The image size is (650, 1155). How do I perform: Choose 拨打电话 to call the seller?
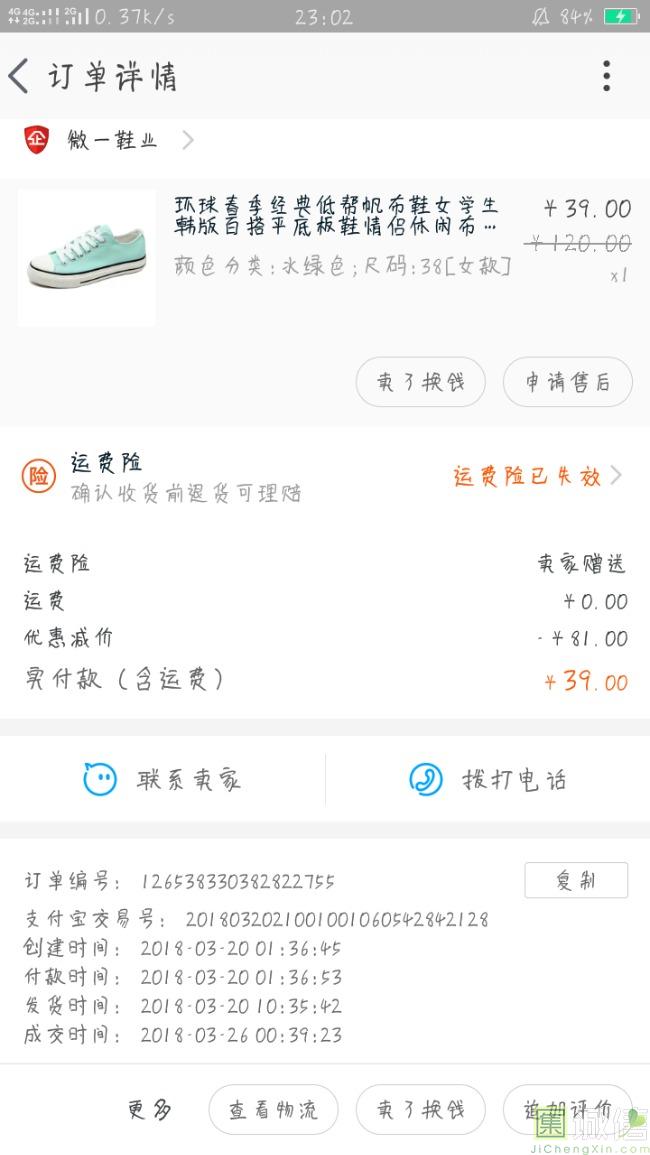(x=487, y=780)
